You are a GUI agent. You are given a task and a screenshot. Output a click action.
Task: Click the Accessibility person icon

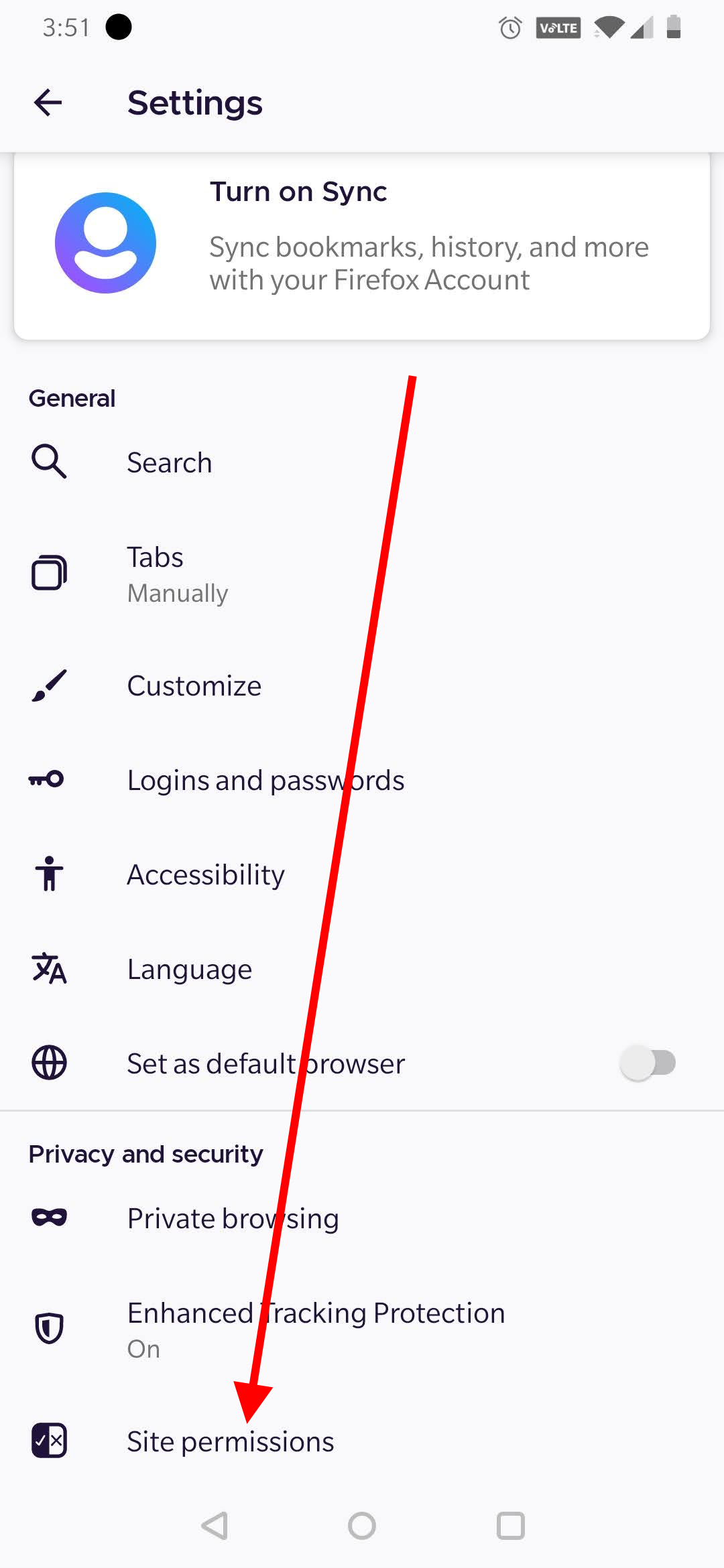click(48, 873)
